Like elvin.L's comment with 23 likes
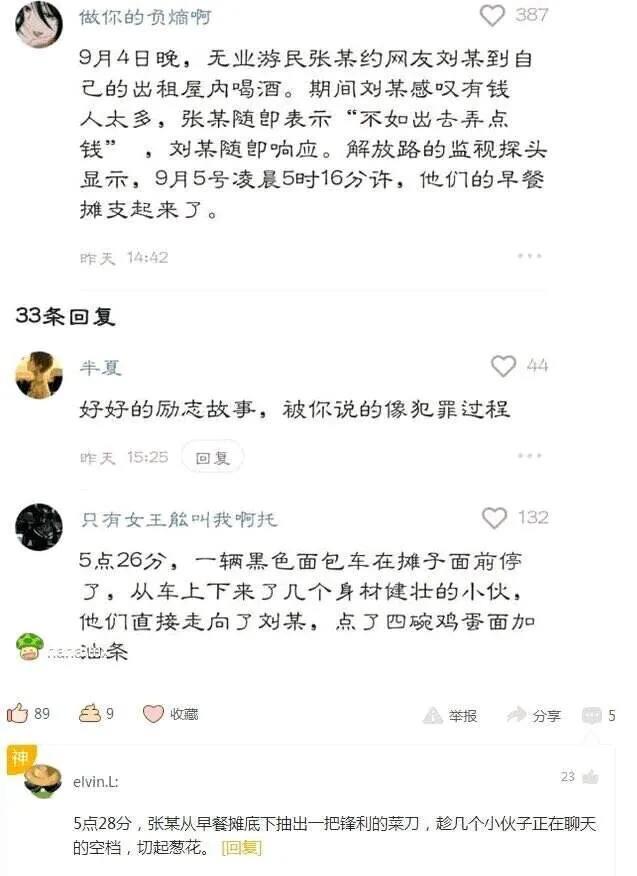The width and height of the screenshot is (637, 876). [x=590, y=777]
